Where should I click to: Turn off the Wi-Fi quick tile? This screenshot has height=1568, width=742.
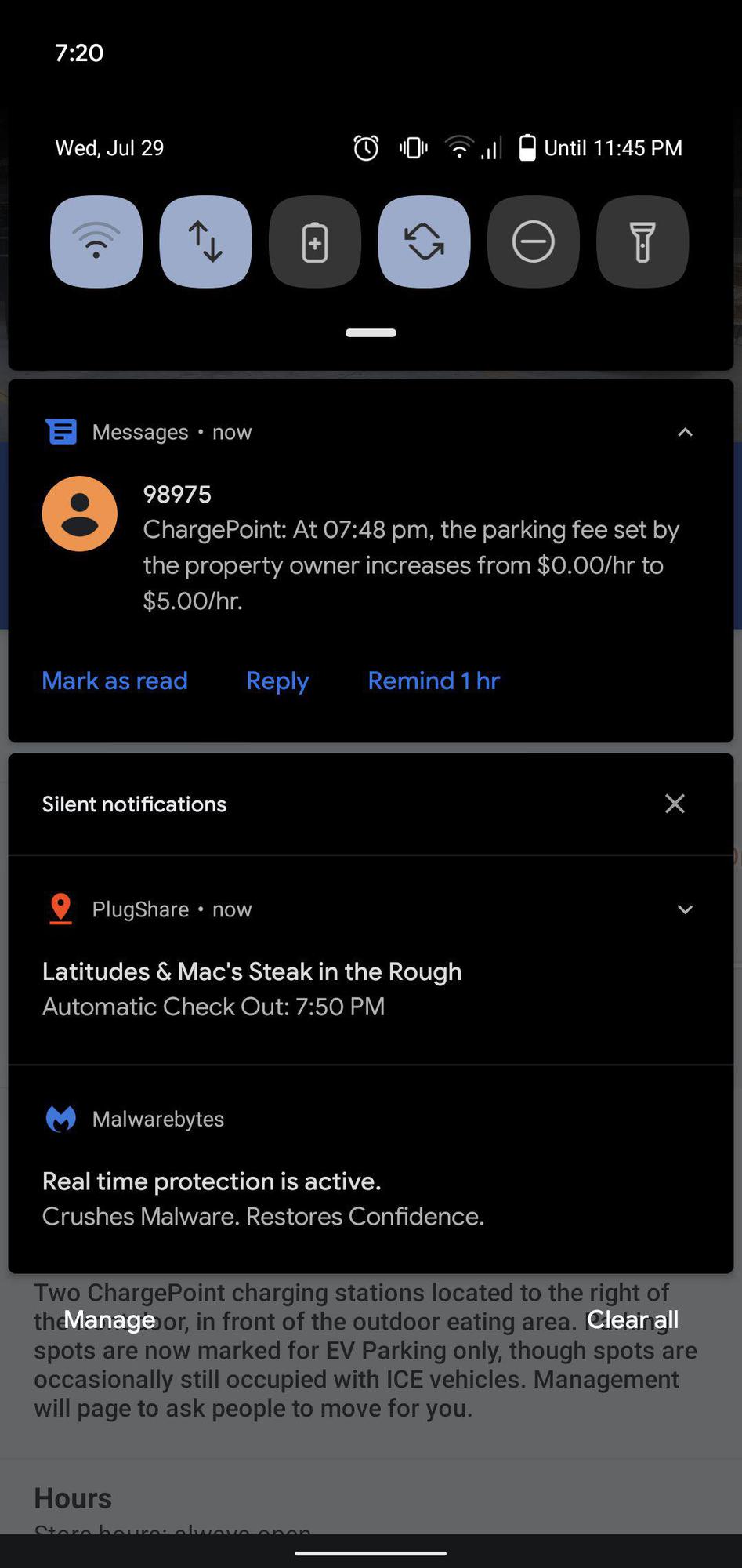pos(96,241)
